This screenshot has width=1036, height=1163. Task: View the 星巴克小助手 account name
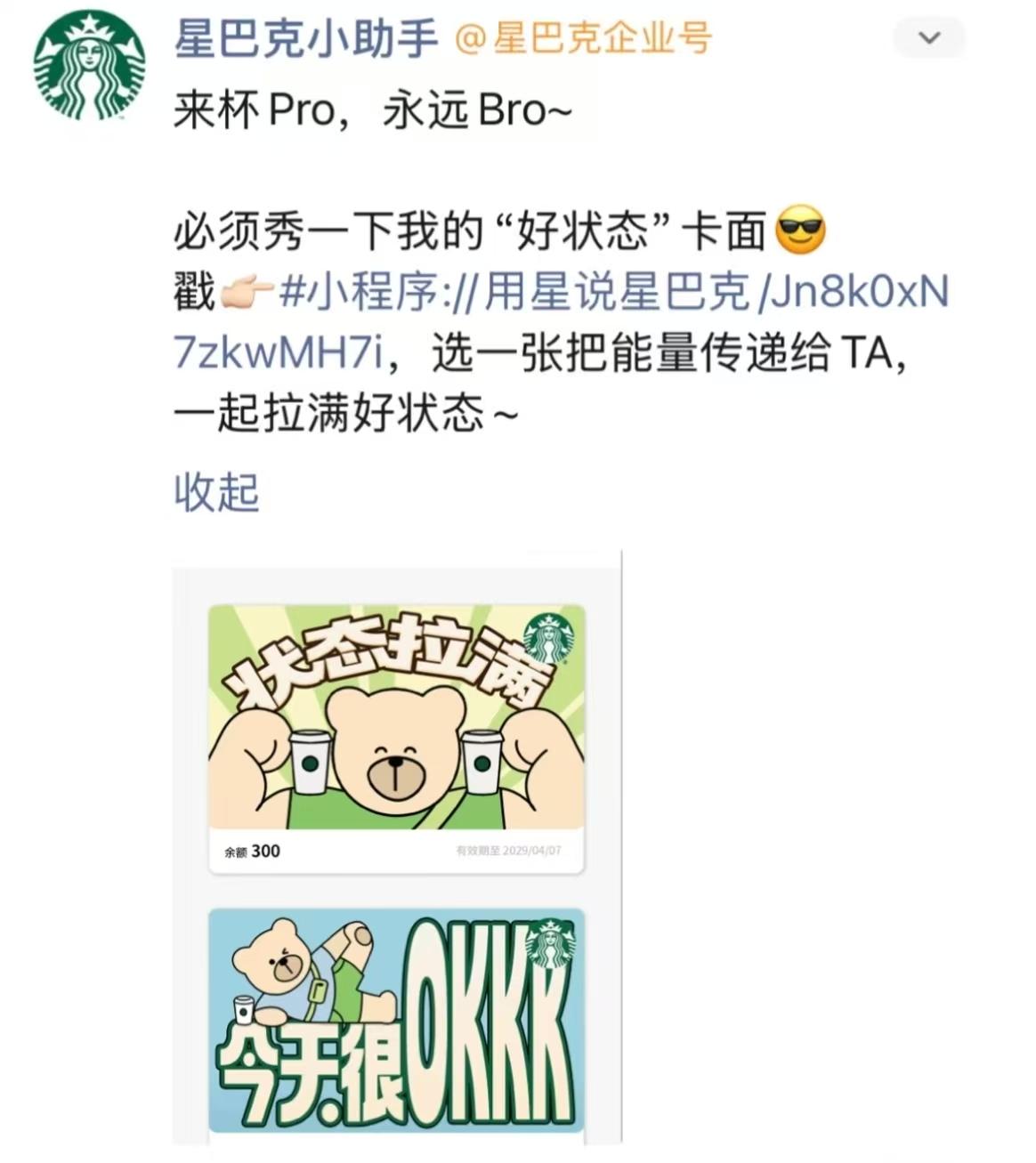click(306, 39)
